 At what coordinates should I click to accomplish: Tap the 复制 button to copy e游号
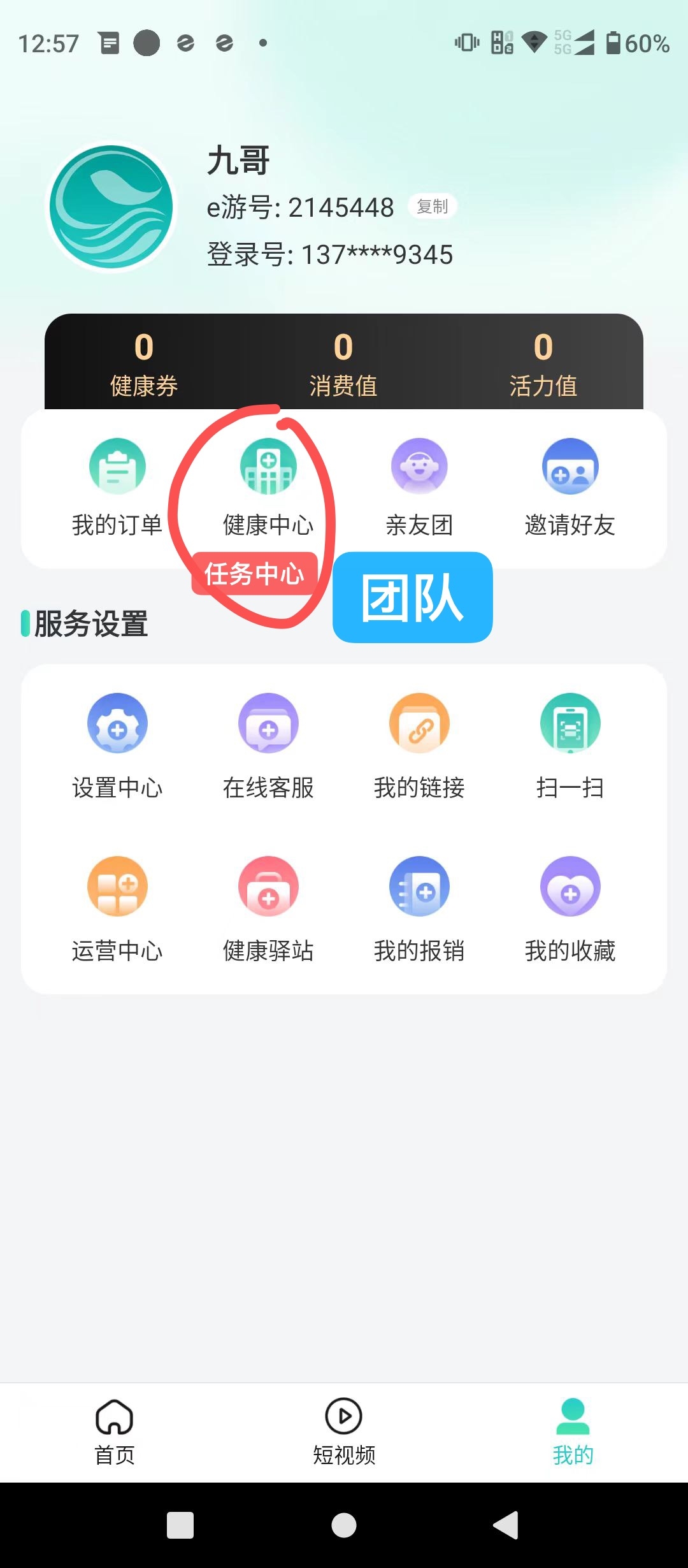point(431,206)
